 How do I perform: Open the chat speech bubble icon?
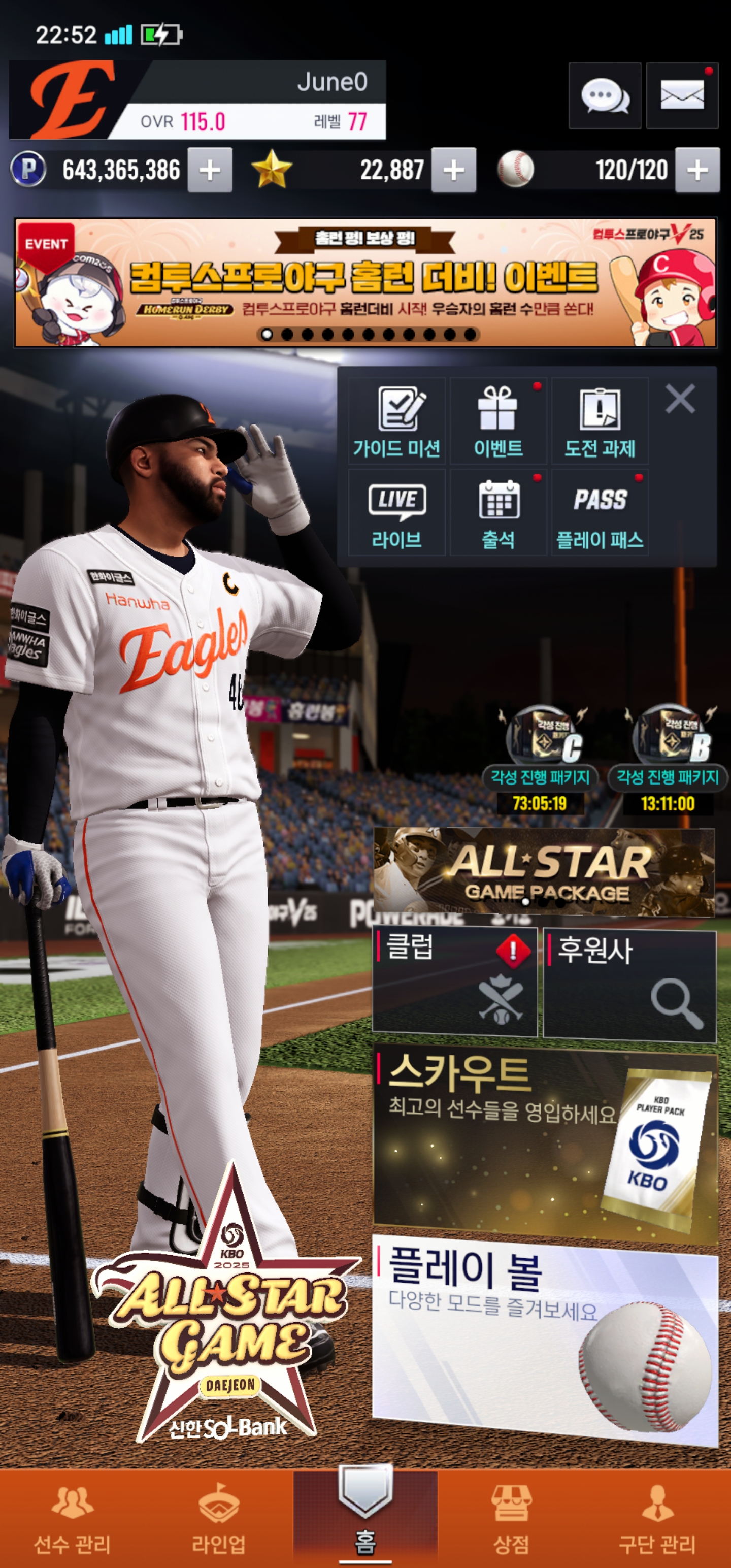point(605,95)
